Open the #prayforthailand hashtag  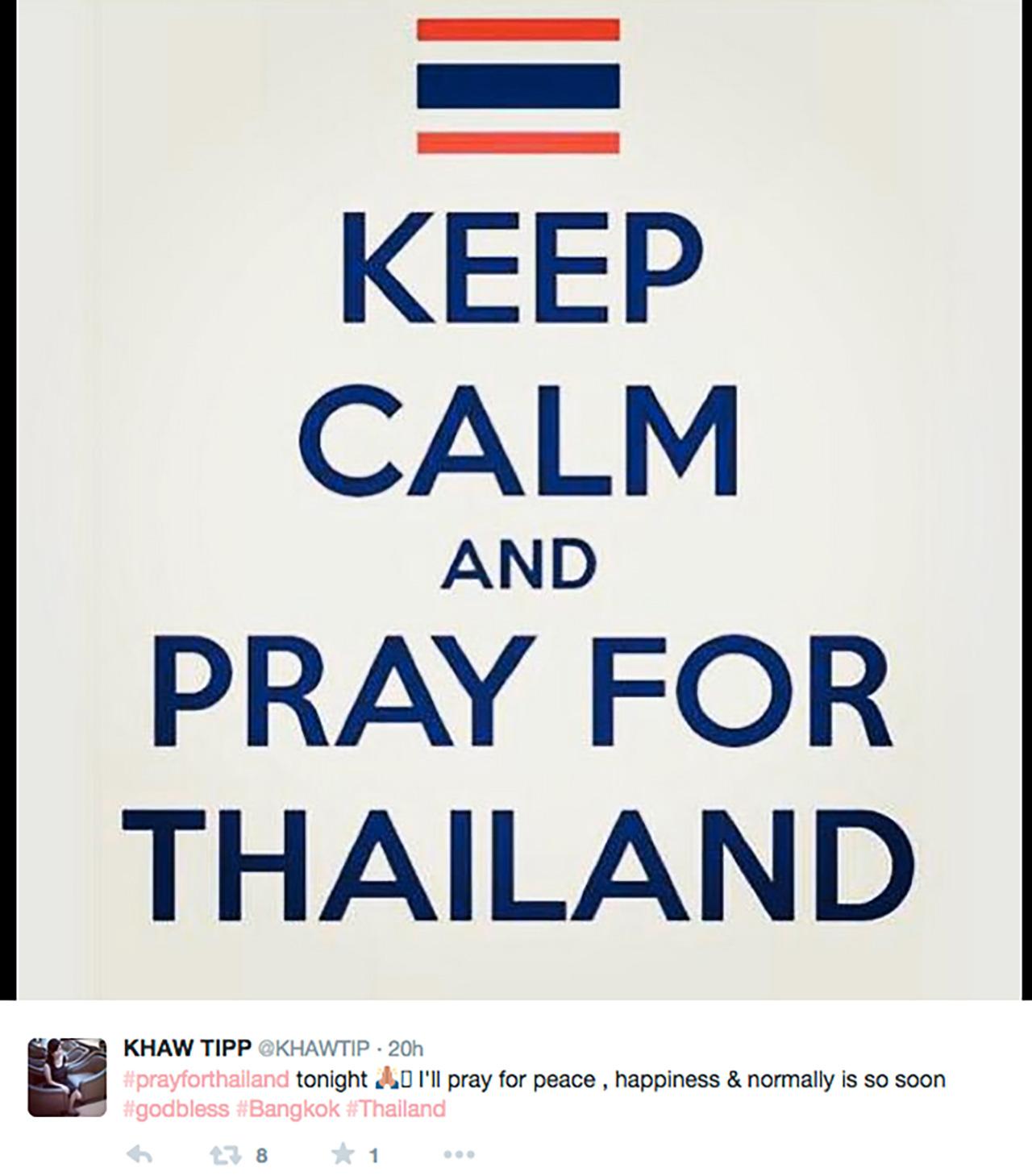(x=206, y=1078)
